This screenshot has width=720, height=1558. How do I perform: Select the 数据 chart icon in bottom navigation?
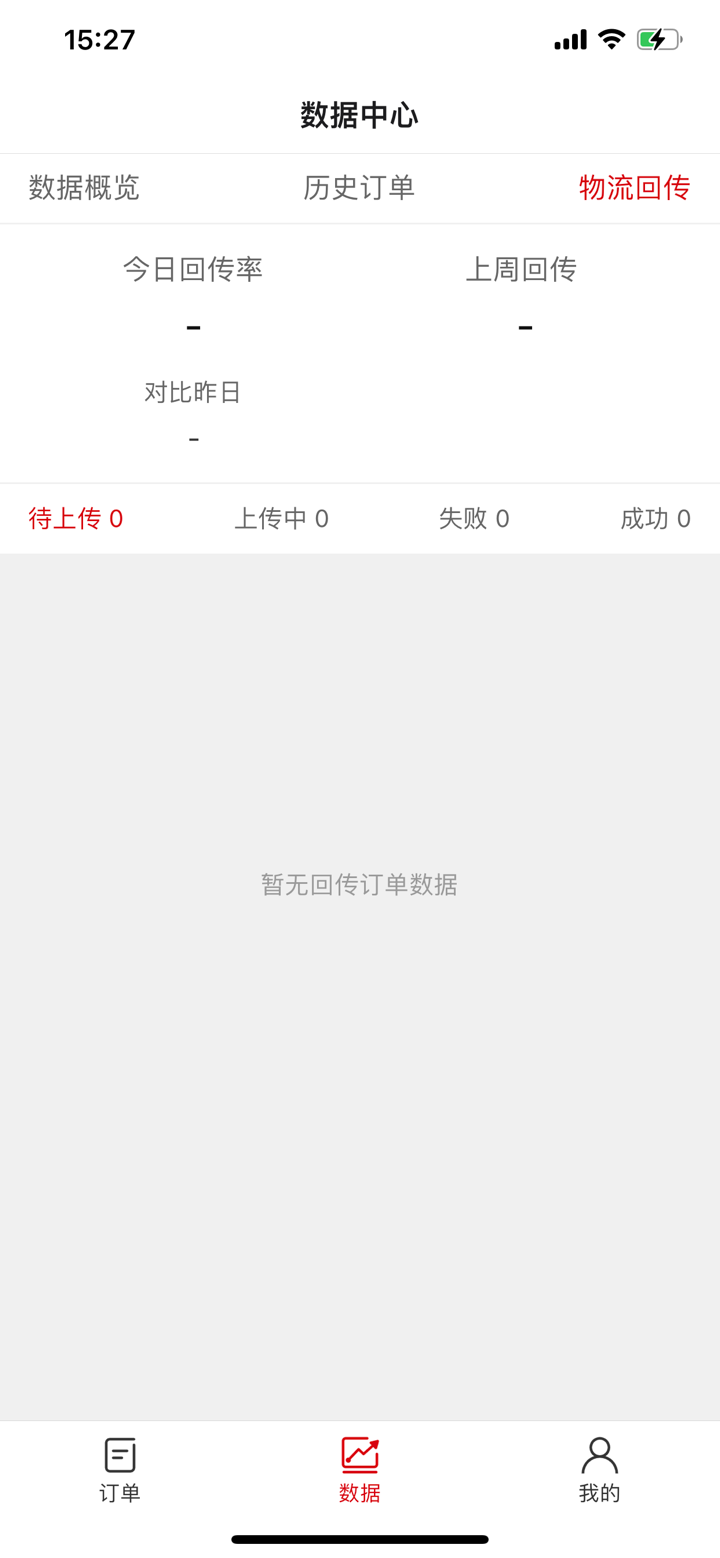click(360, 1470)
